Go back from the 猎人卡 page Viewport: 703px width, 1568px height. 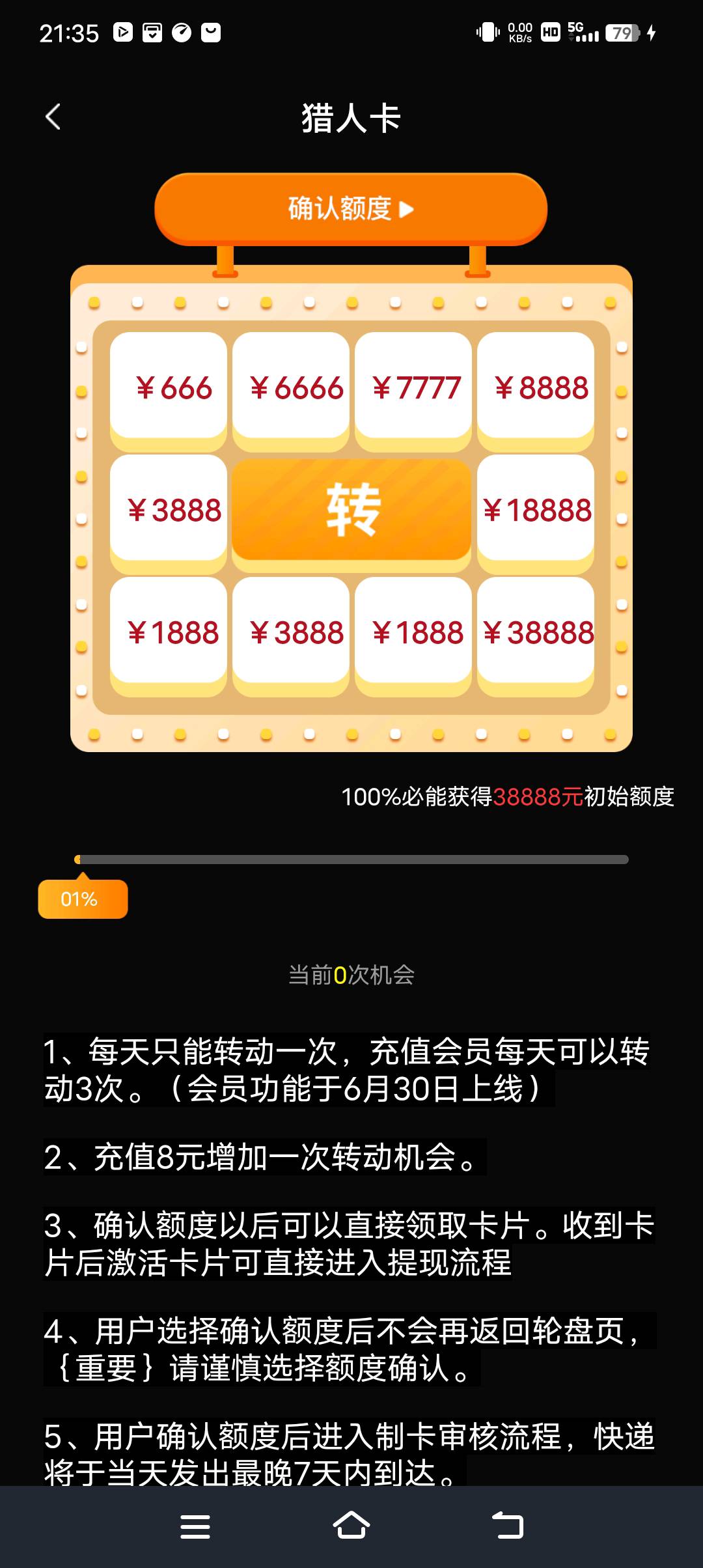tap(53, 117)
